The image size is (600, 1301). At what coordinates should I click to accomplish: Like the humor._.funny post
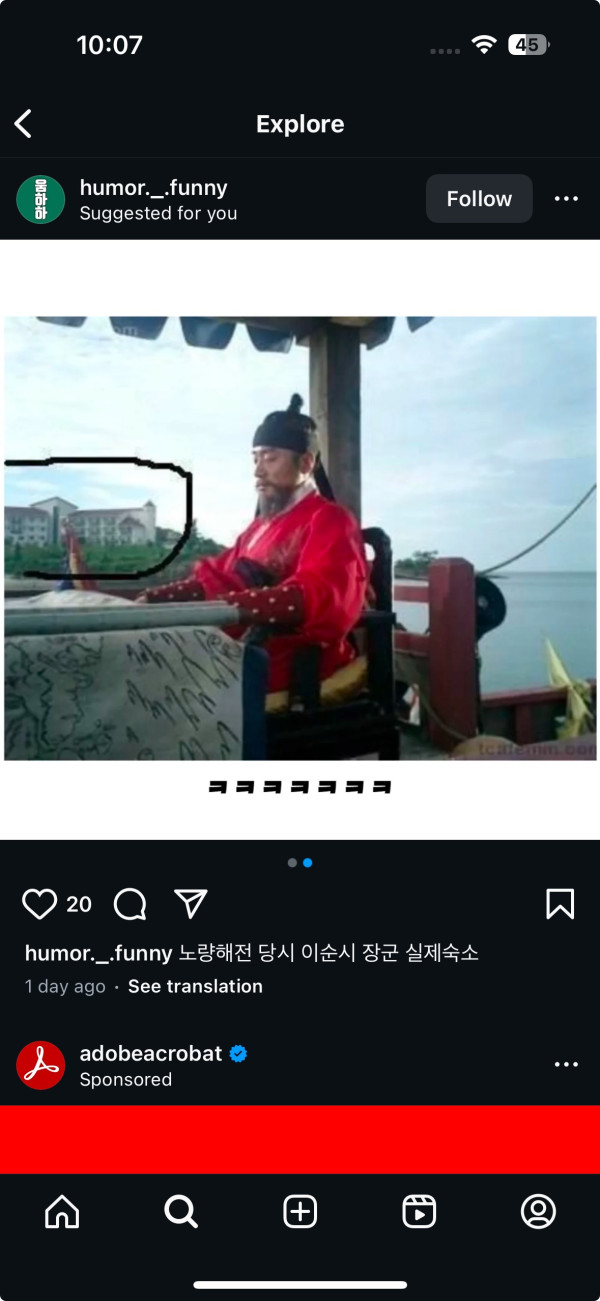[x=40, y=904]
